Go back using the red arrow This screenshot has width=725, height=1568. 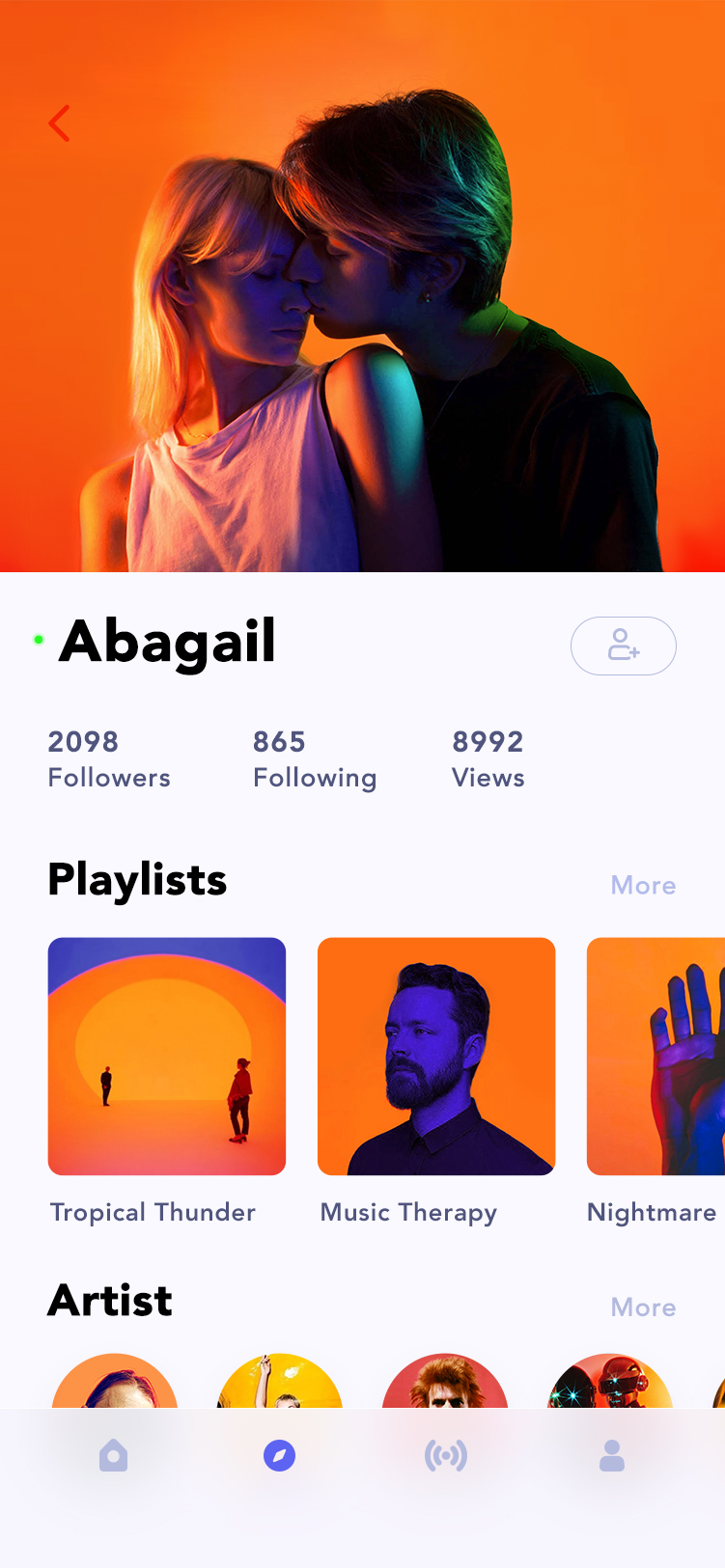pyautogui.click(x=60, y=124)
